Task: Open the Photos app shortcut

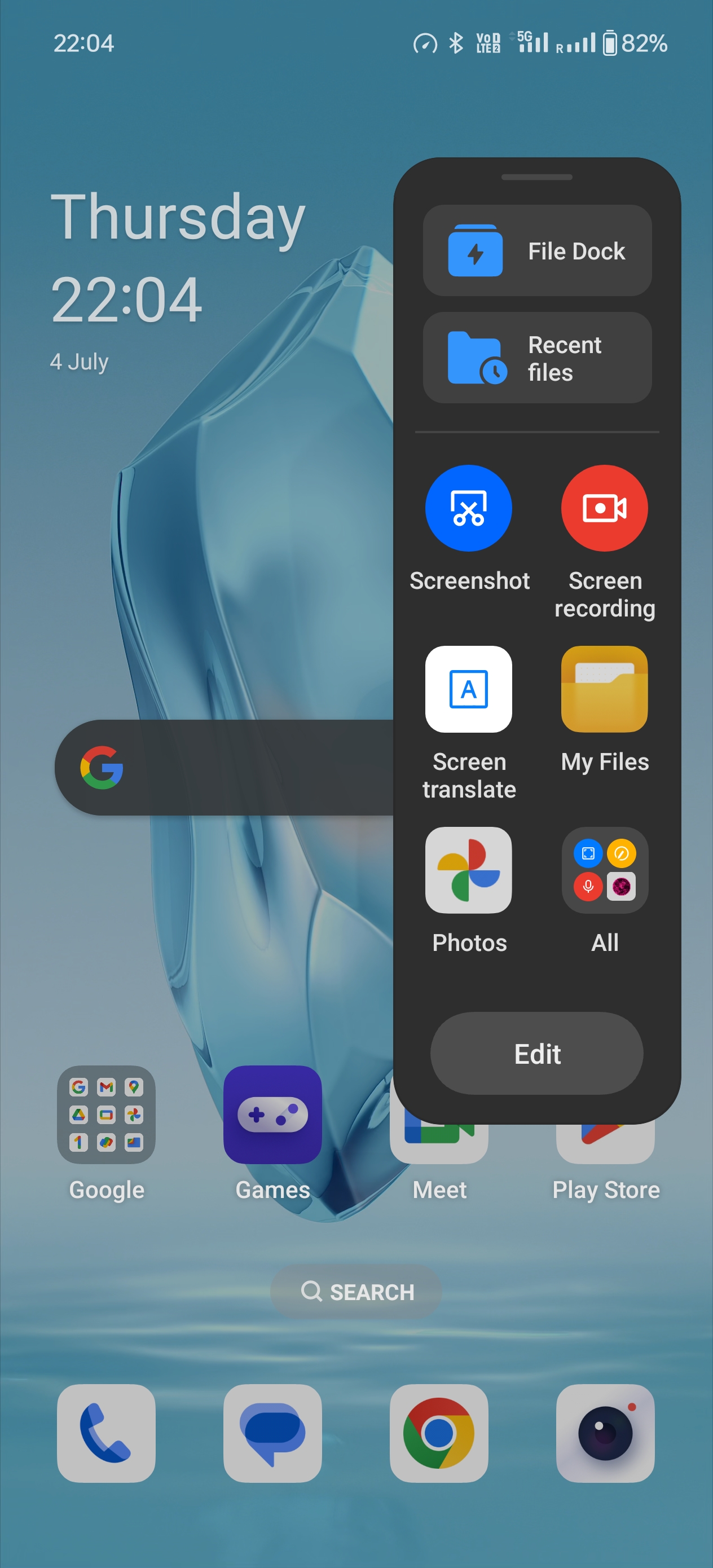Action: pyautogui.click(x=468, y=870)
